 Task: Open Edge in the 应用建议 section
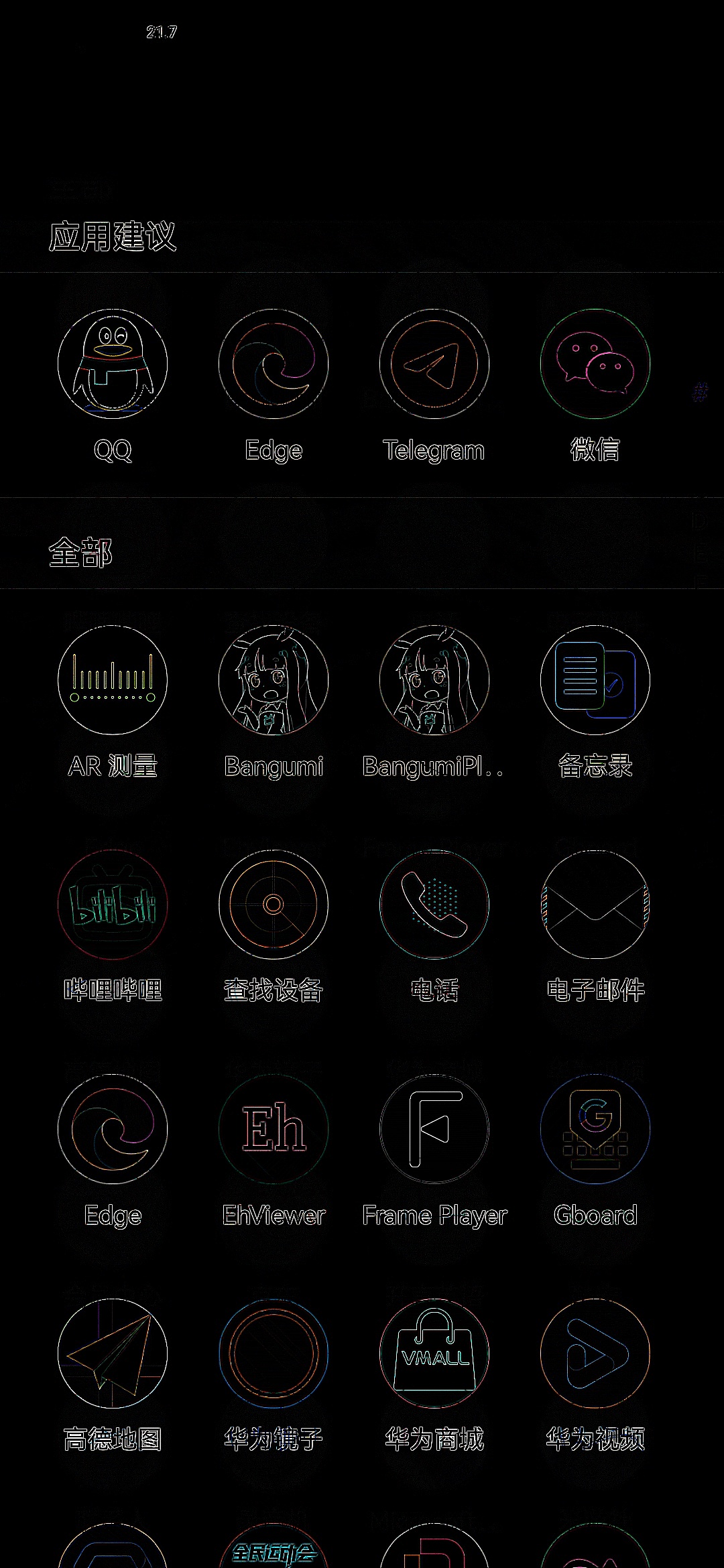[x=274, y=364]
